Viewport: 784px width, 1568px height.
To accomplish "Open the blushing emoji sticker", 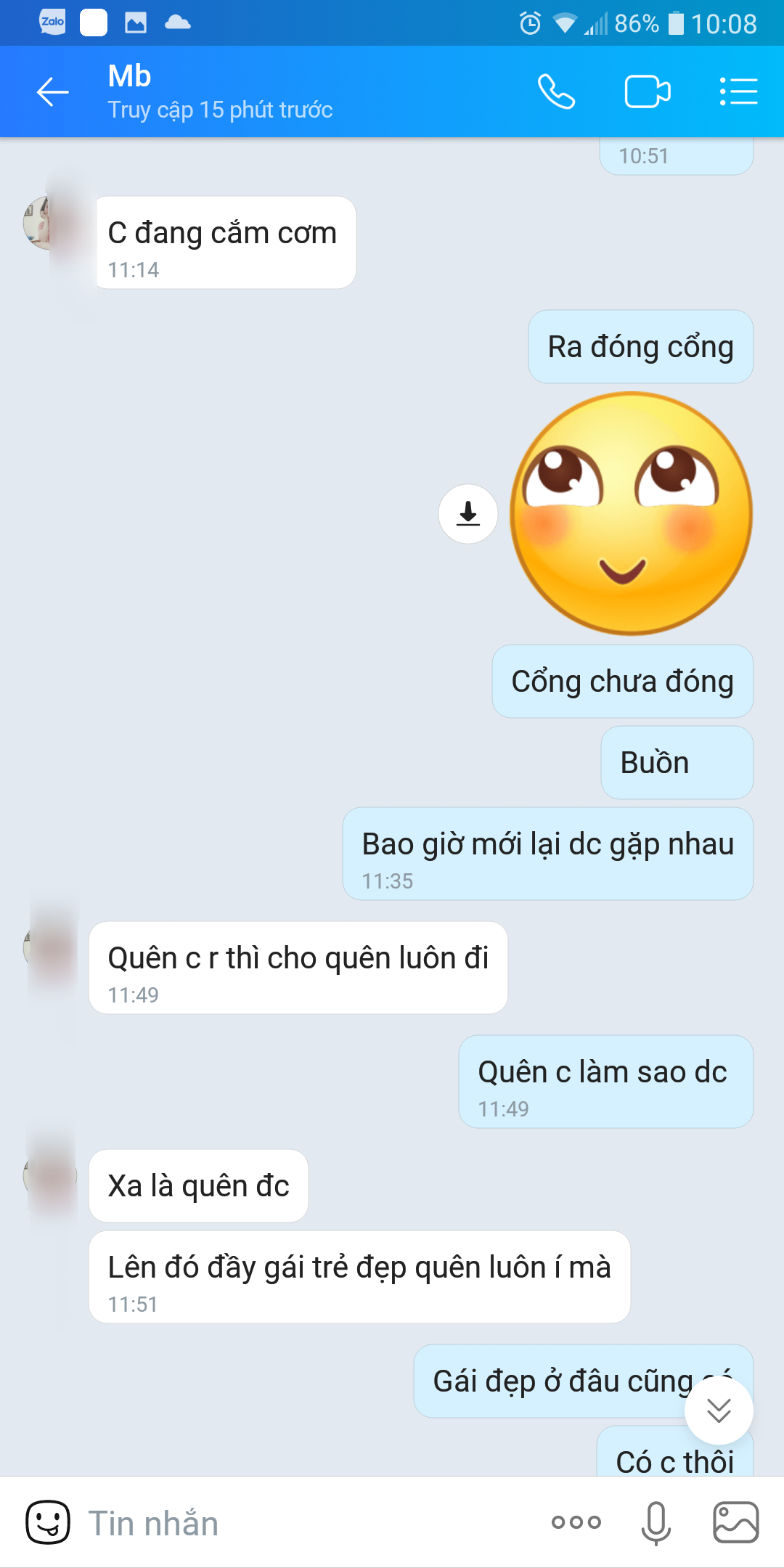I will click(x=631, y=514).
